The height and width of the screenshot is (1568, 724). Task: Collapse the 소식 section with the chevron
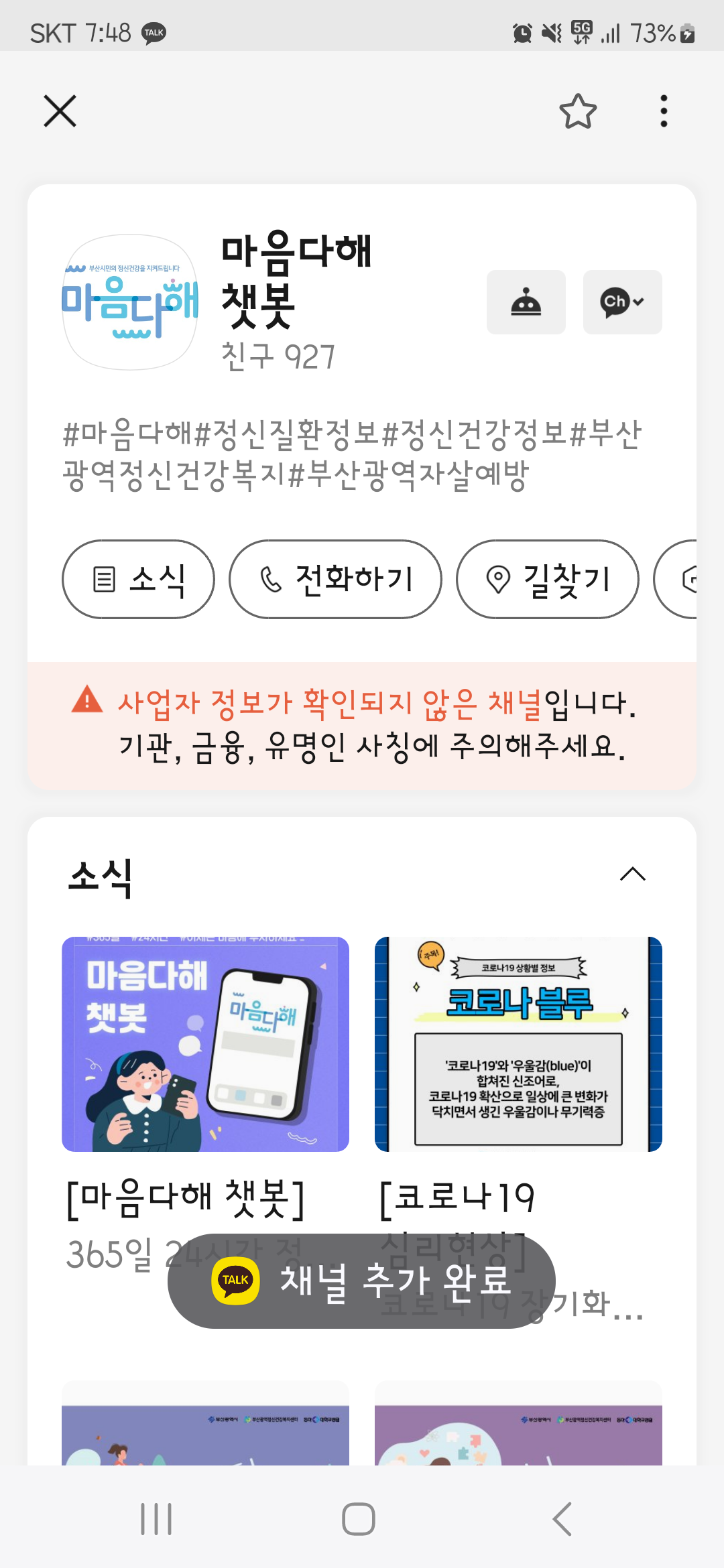click(632, 874)
